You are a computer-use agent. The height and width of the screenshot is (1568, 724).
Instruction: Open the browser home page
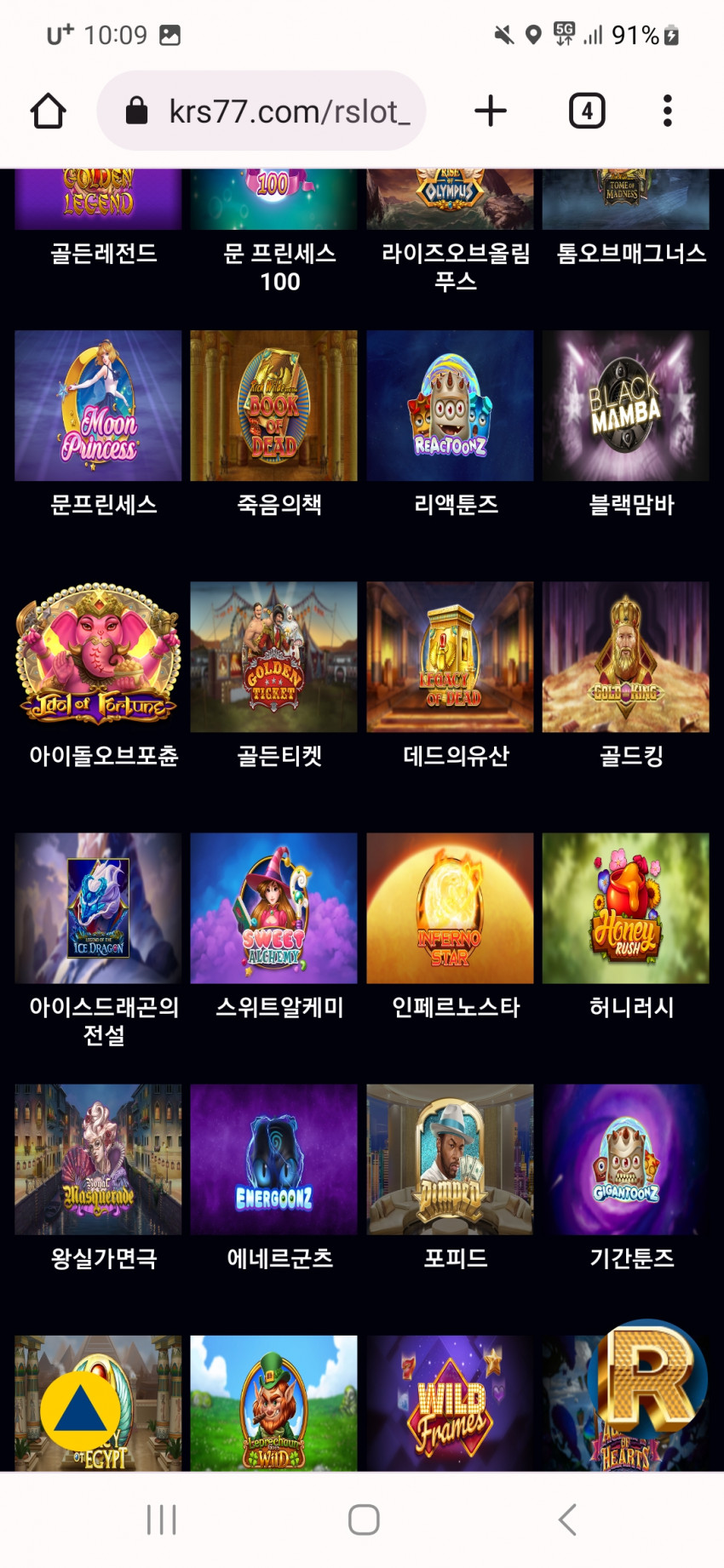[x=49, y=111]
